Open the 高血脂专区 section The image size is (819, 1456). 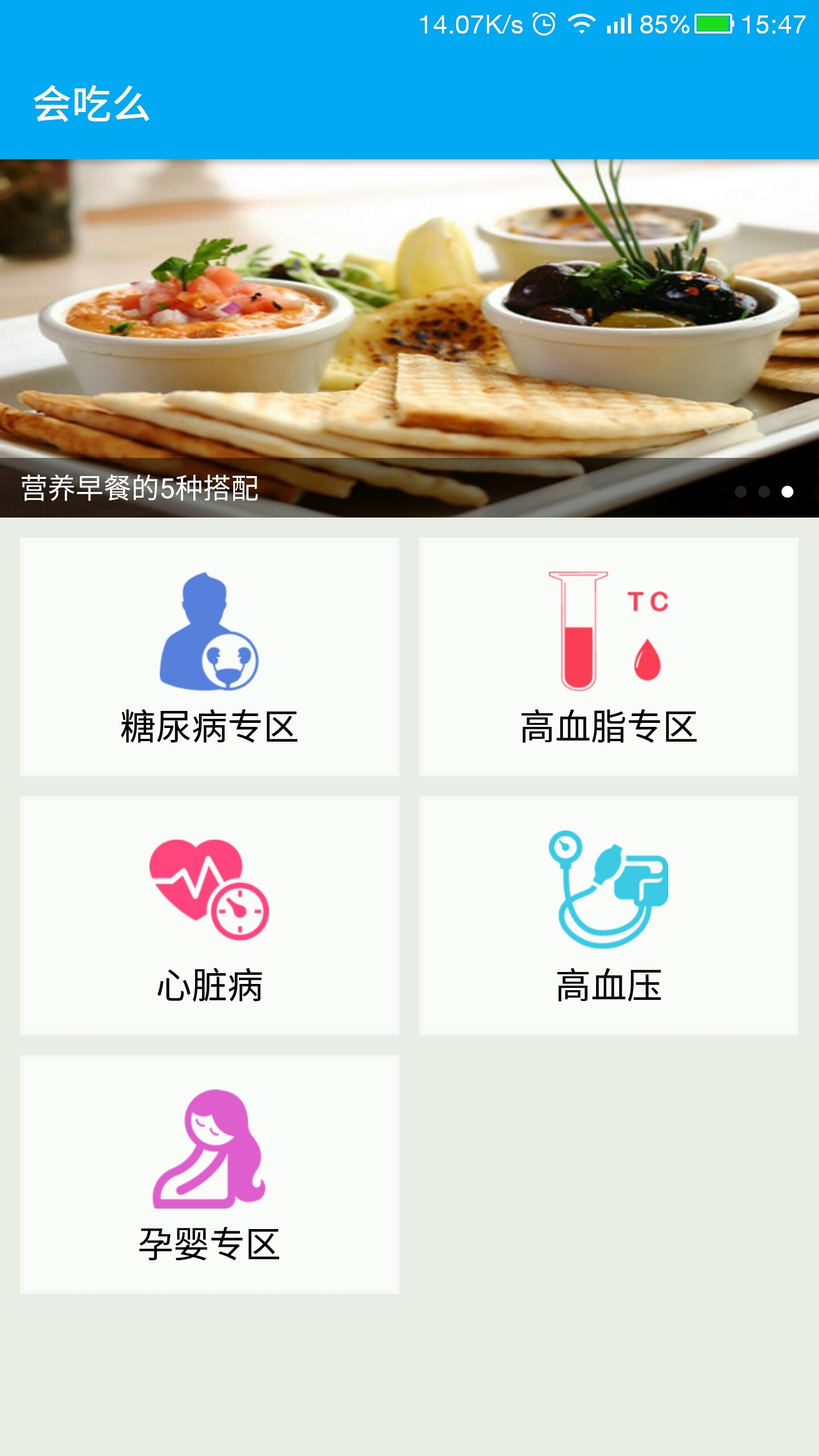coord(609,657)
